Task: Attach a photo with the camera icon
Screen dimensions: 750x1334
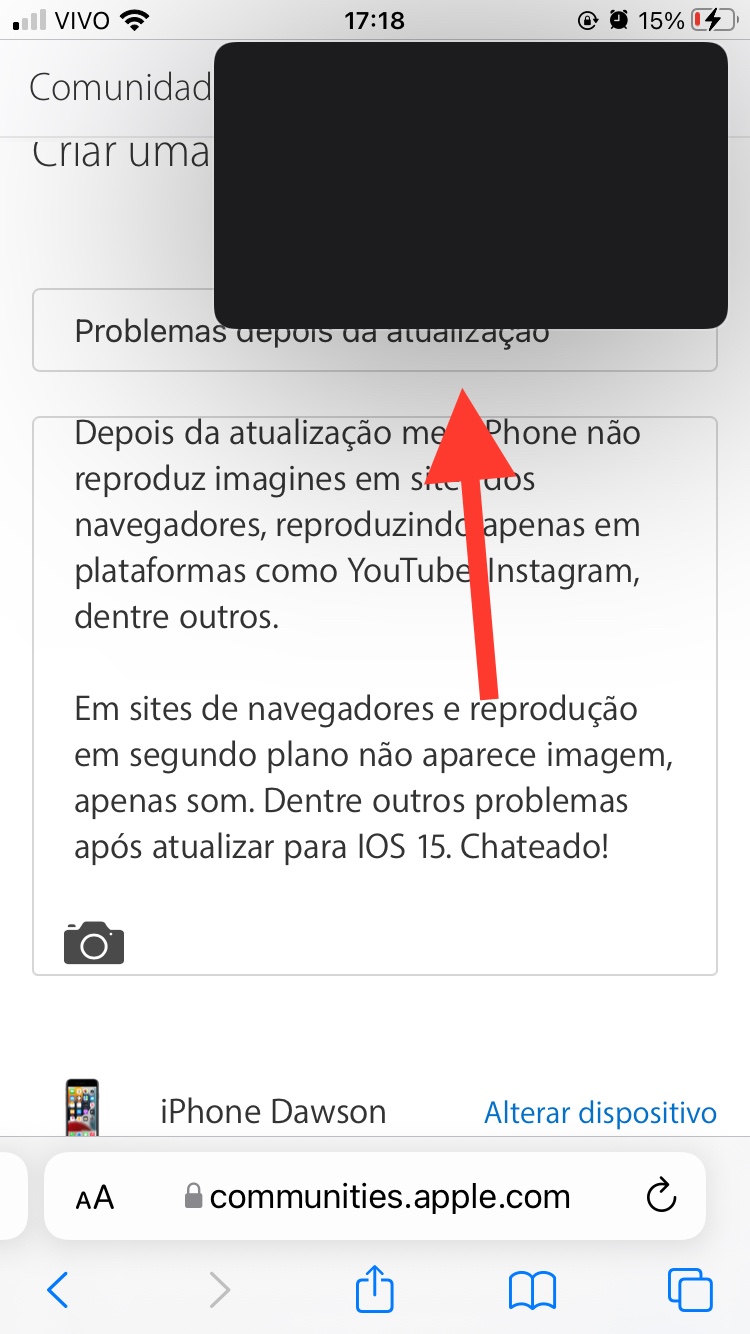Action: tap(94, 942)
